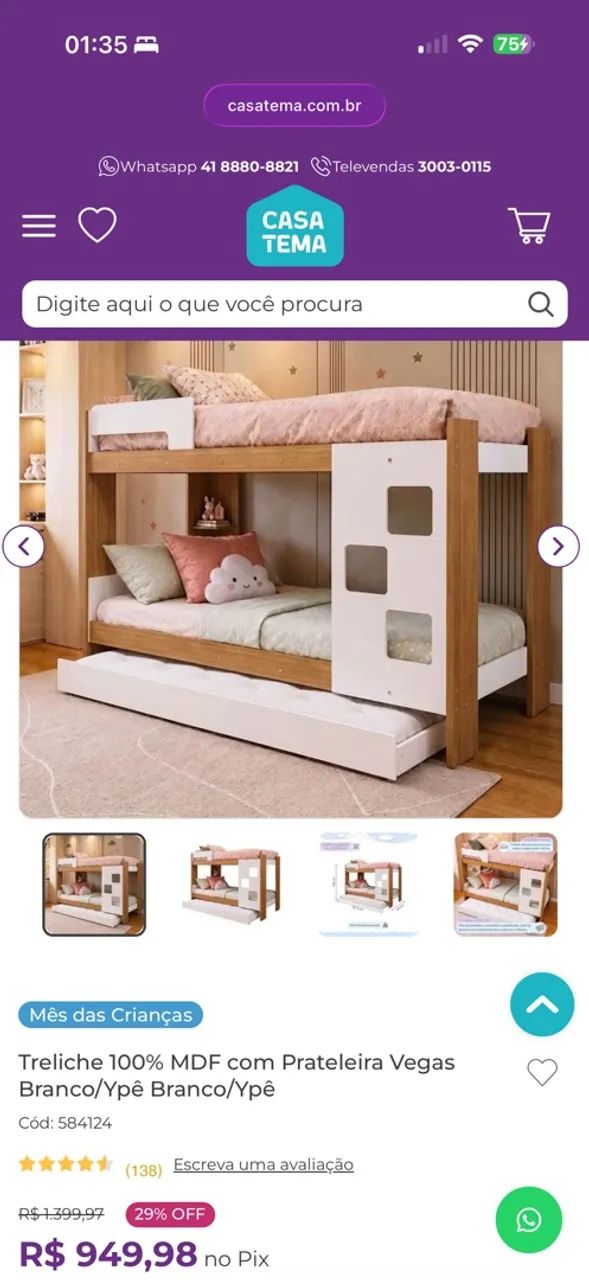Screen dimensions: 589x1280
Task: Add this treliche to favorites
Action: pos(542,1072)
